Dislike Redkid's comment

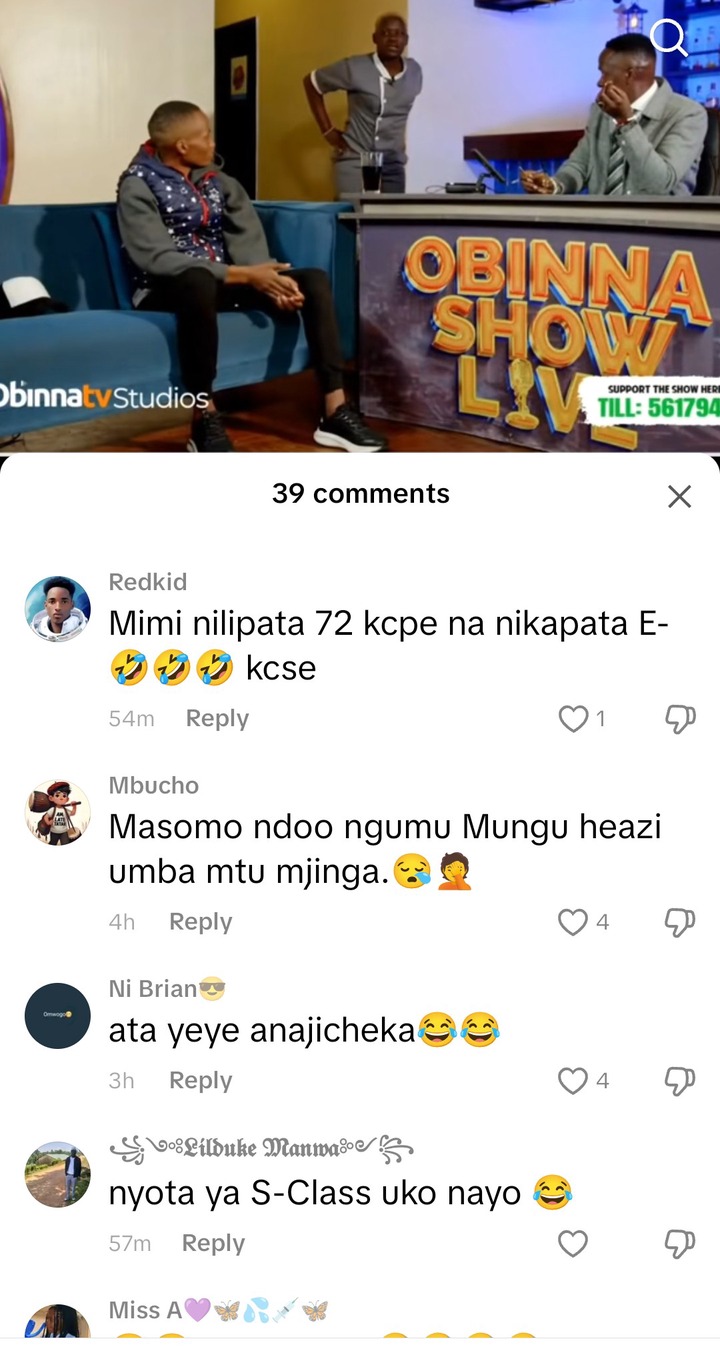pyautogui.click(x=680, y=719)
